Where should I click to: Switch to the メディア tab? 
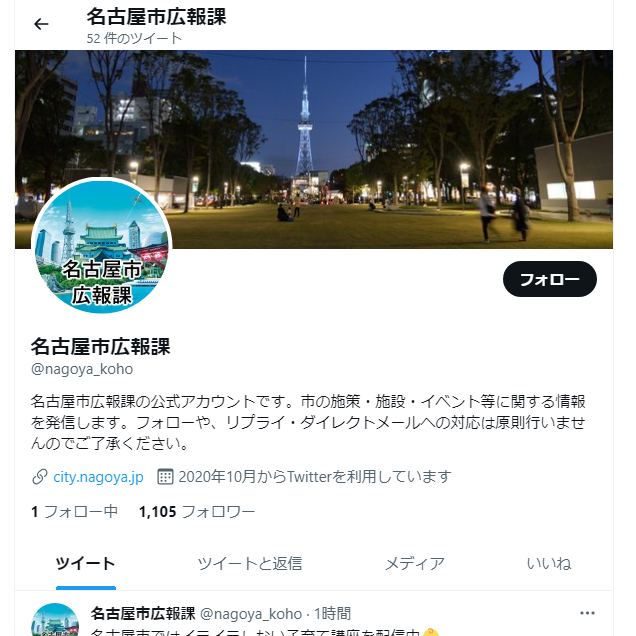pyautogui.click(x=414, y=563)
